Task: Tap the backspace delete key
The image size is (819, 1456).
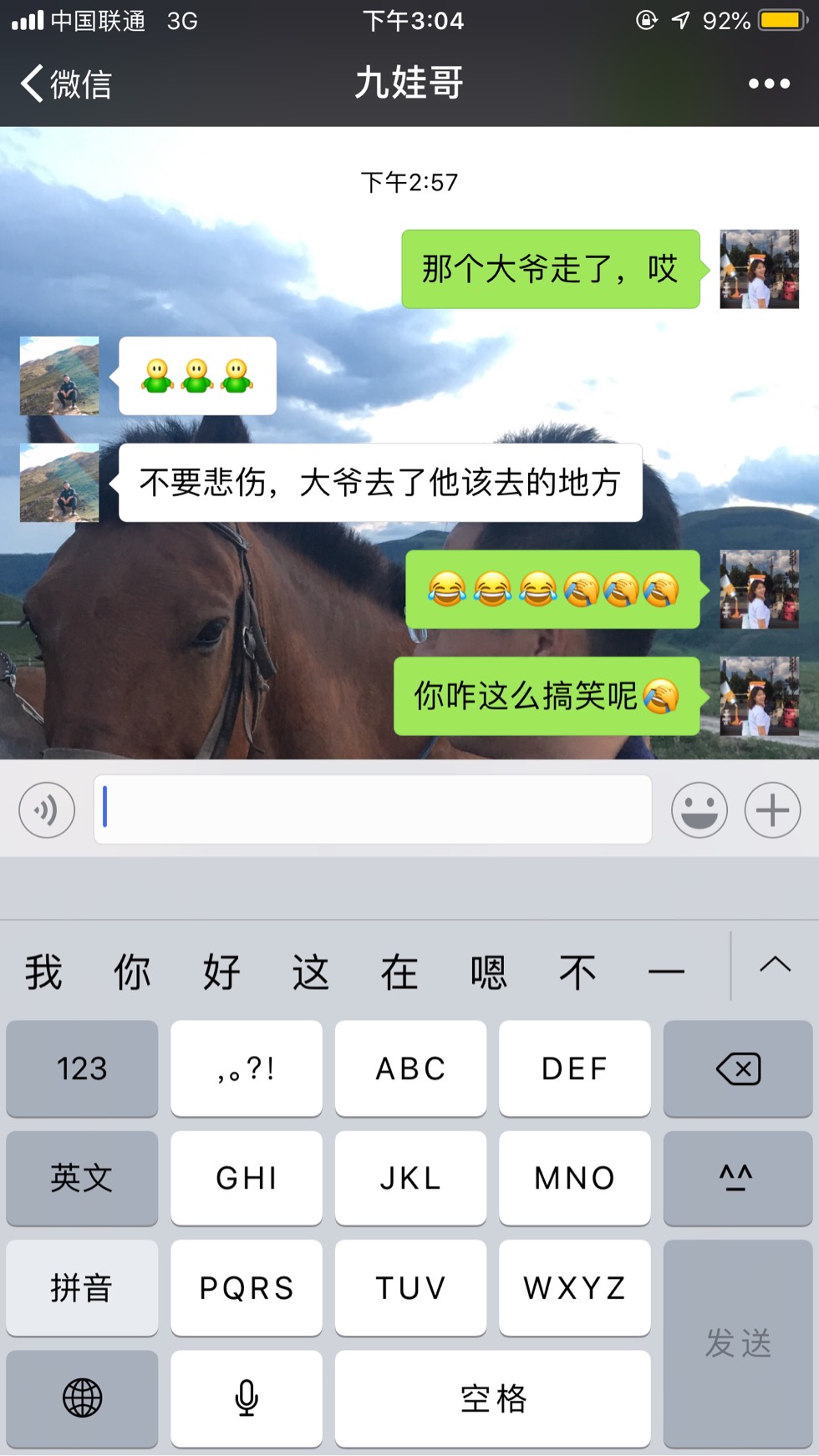Action: pos(738,1068)
